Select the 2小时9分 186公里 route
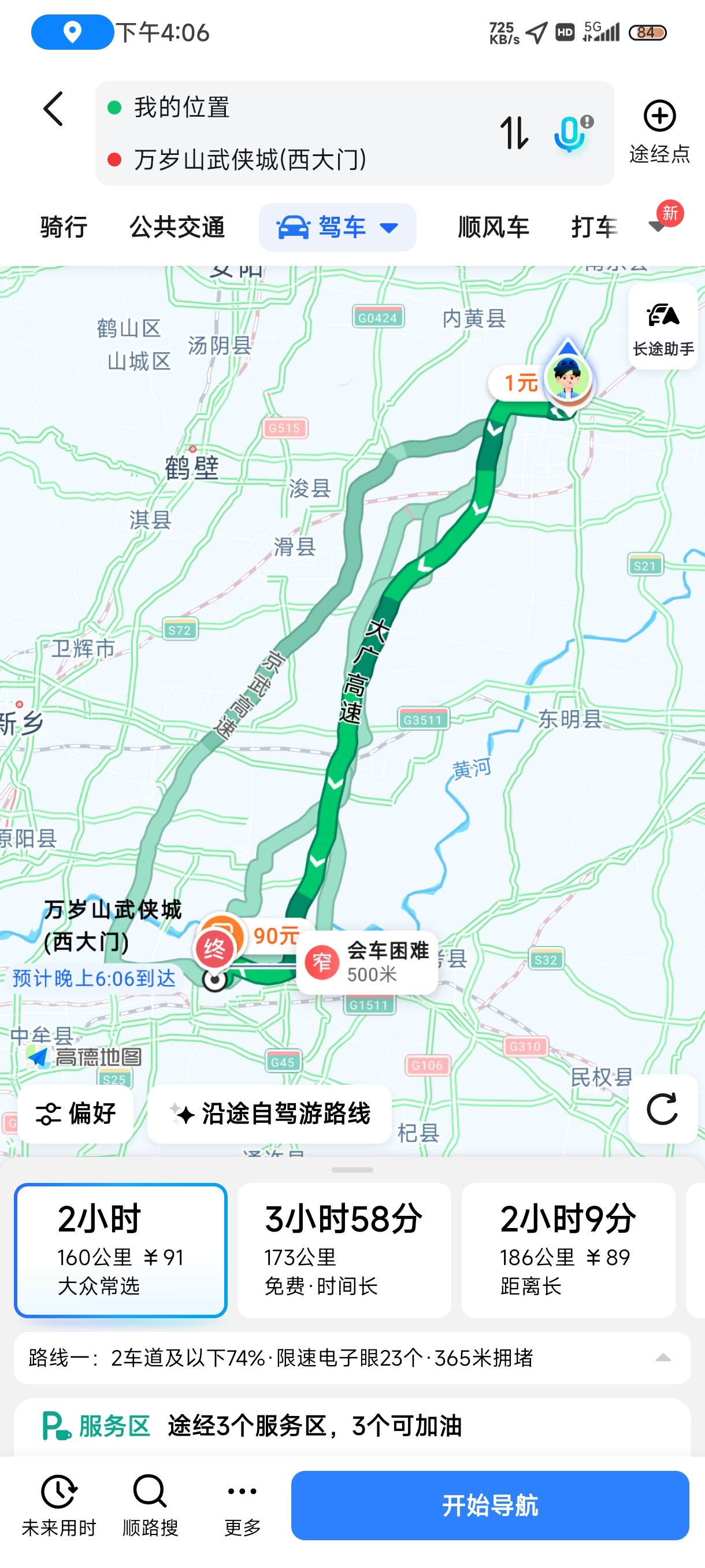705x1568 pixels. pyautogui.click(x=567, y=1250)
